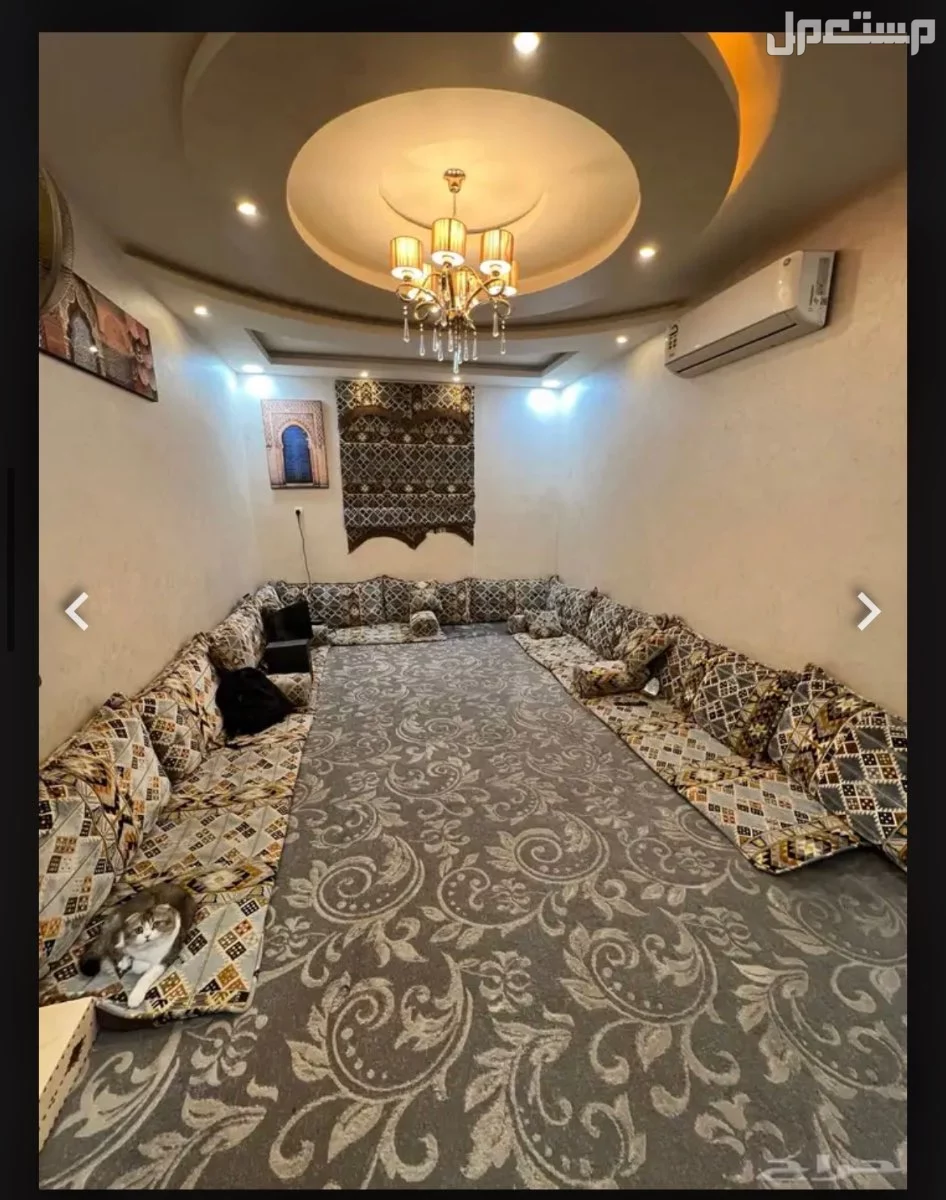This screenshot has height=1200, width=946.
Task: Show the next photo with right arrow
Action: click(868, 611)
